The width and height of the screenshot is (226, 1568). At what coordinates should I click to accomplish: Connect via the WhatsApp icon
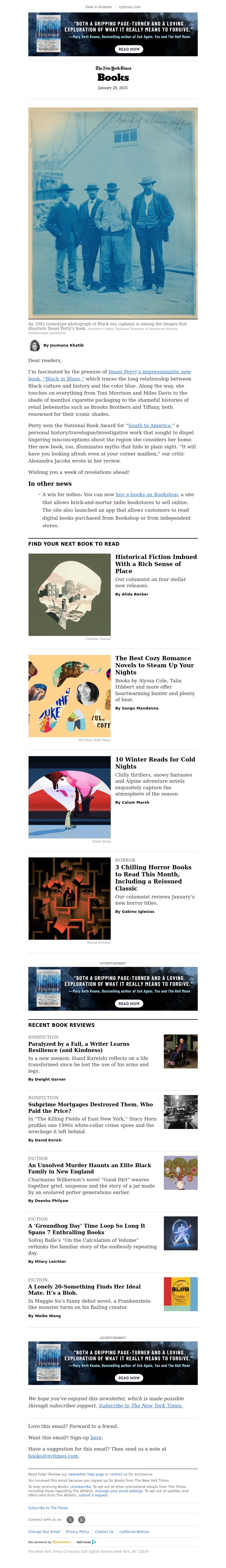pos(82,1520)
